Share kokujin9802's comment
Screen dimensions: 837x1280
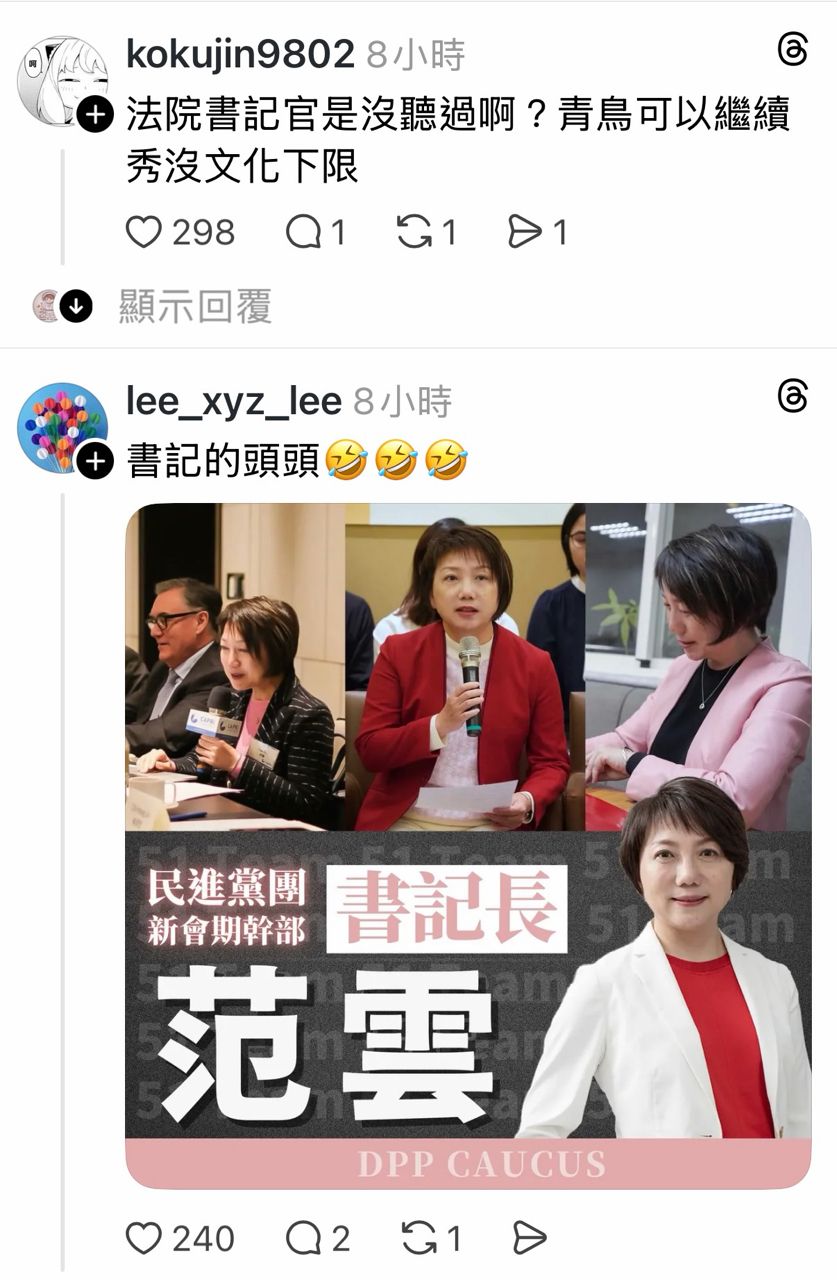pos(525,232)
